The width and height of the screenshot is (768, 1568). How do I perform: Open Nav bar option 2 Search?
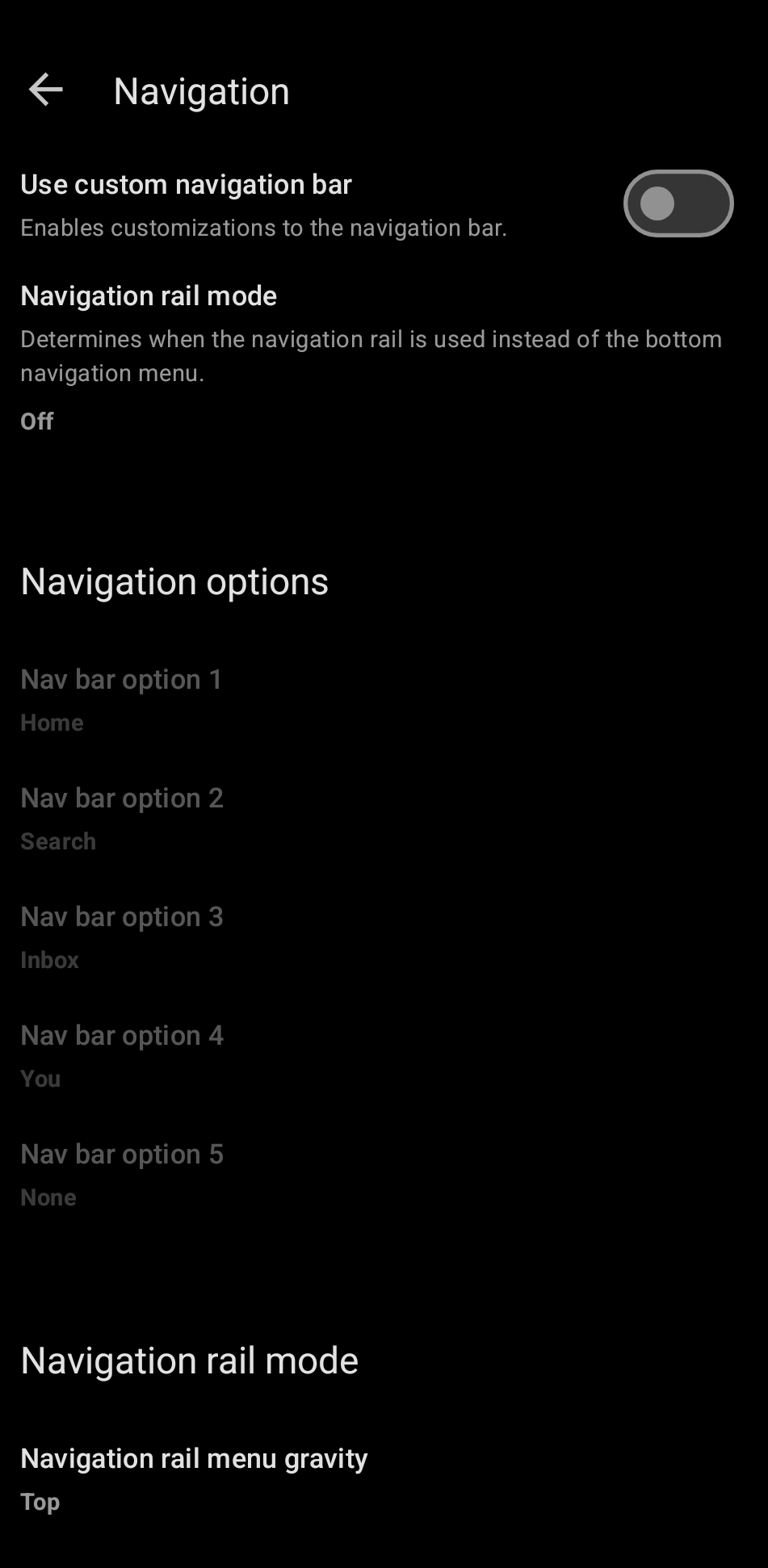384,819
